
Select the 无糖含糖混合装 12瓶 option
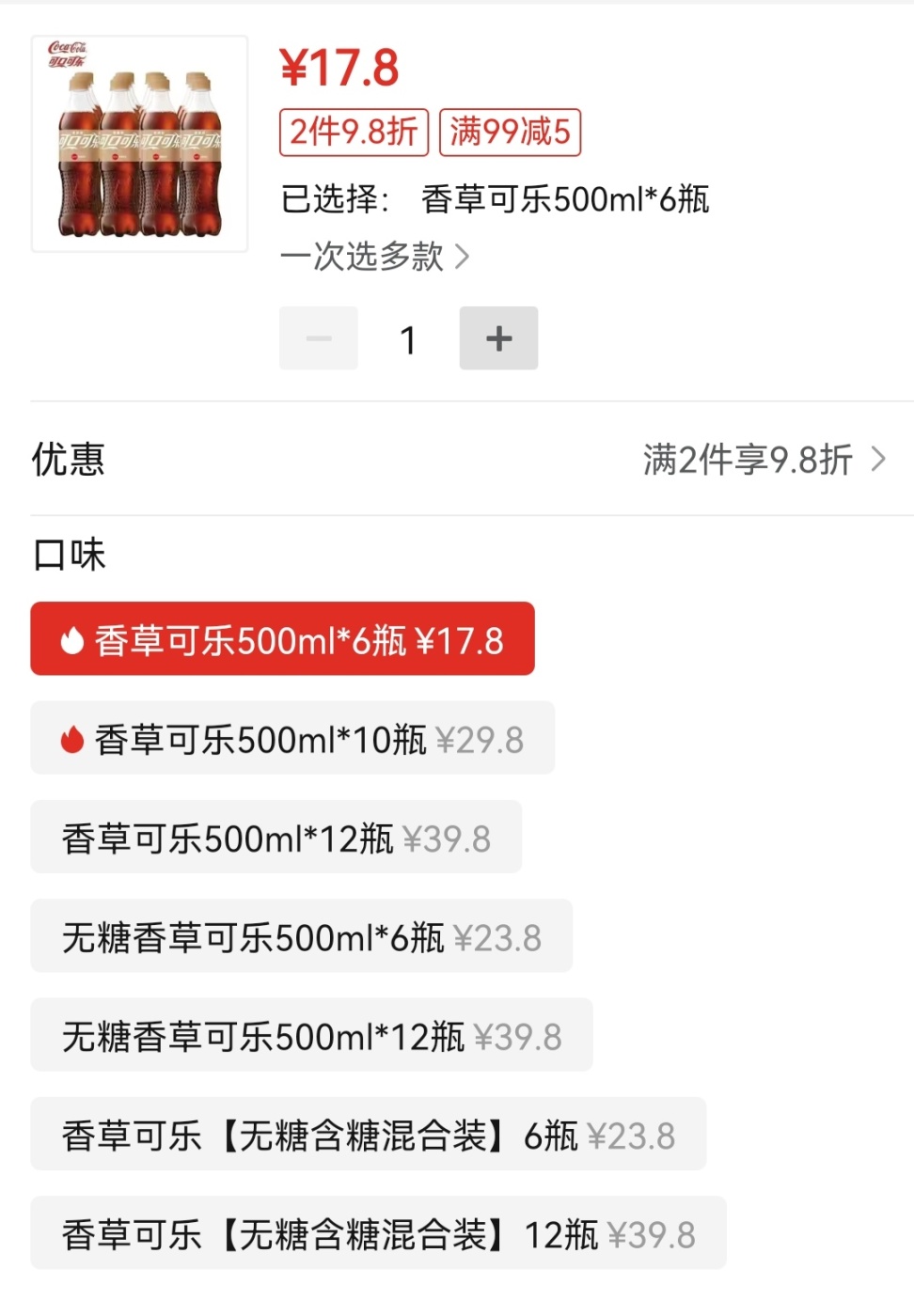click(378, 1233)
